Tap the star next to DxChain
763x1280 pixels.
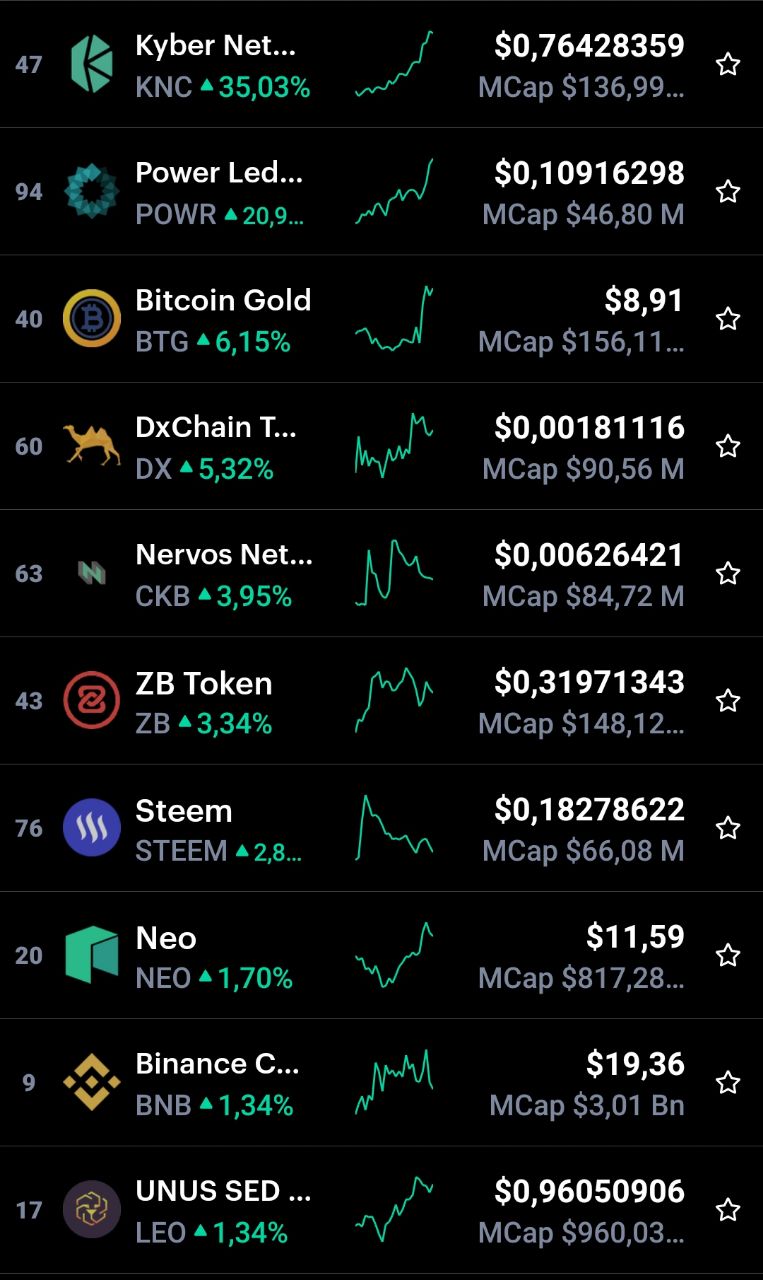pyautogui.click(x=728, y=446)
